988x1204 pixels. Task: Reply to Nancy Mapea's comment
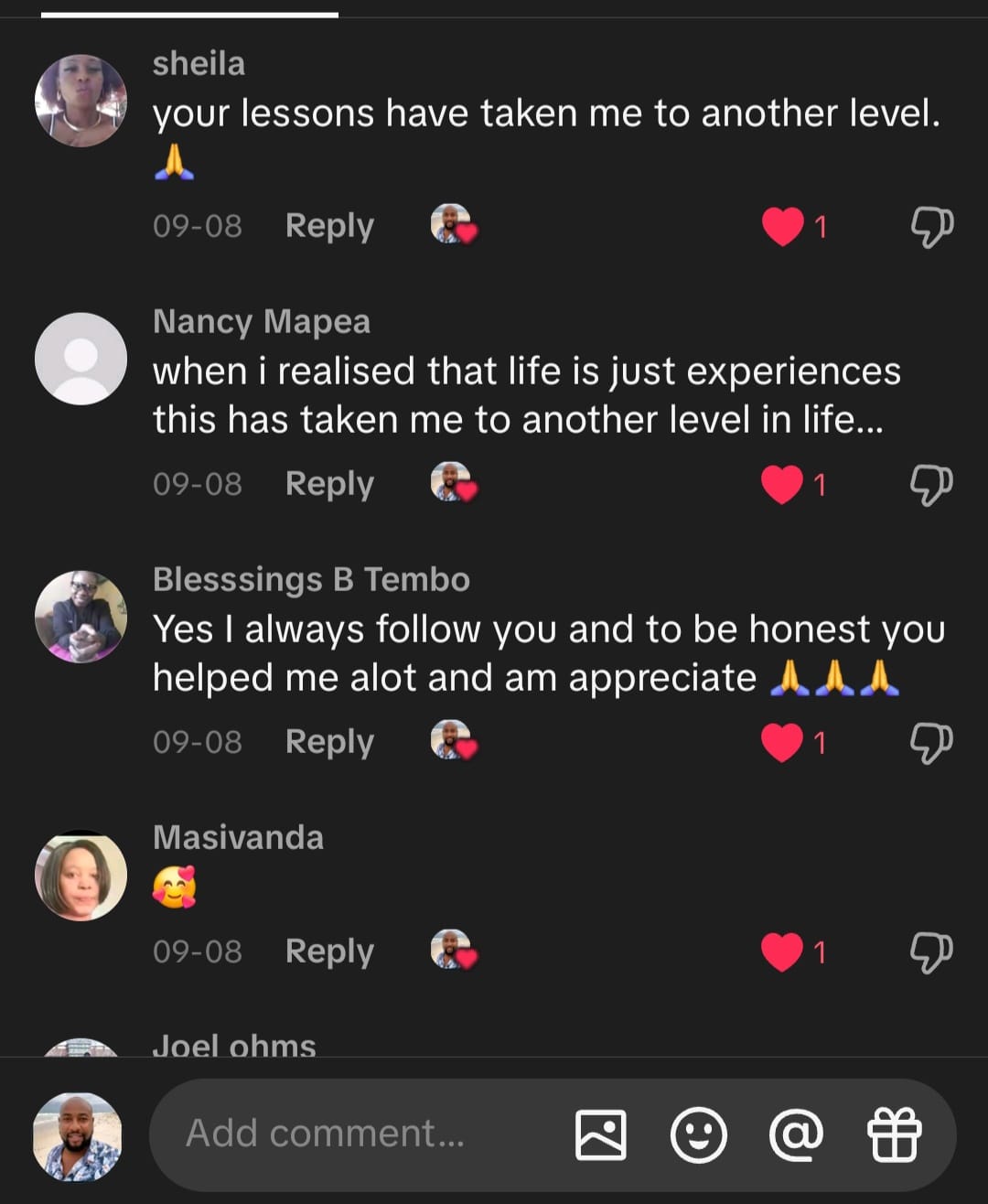point(329,484)
